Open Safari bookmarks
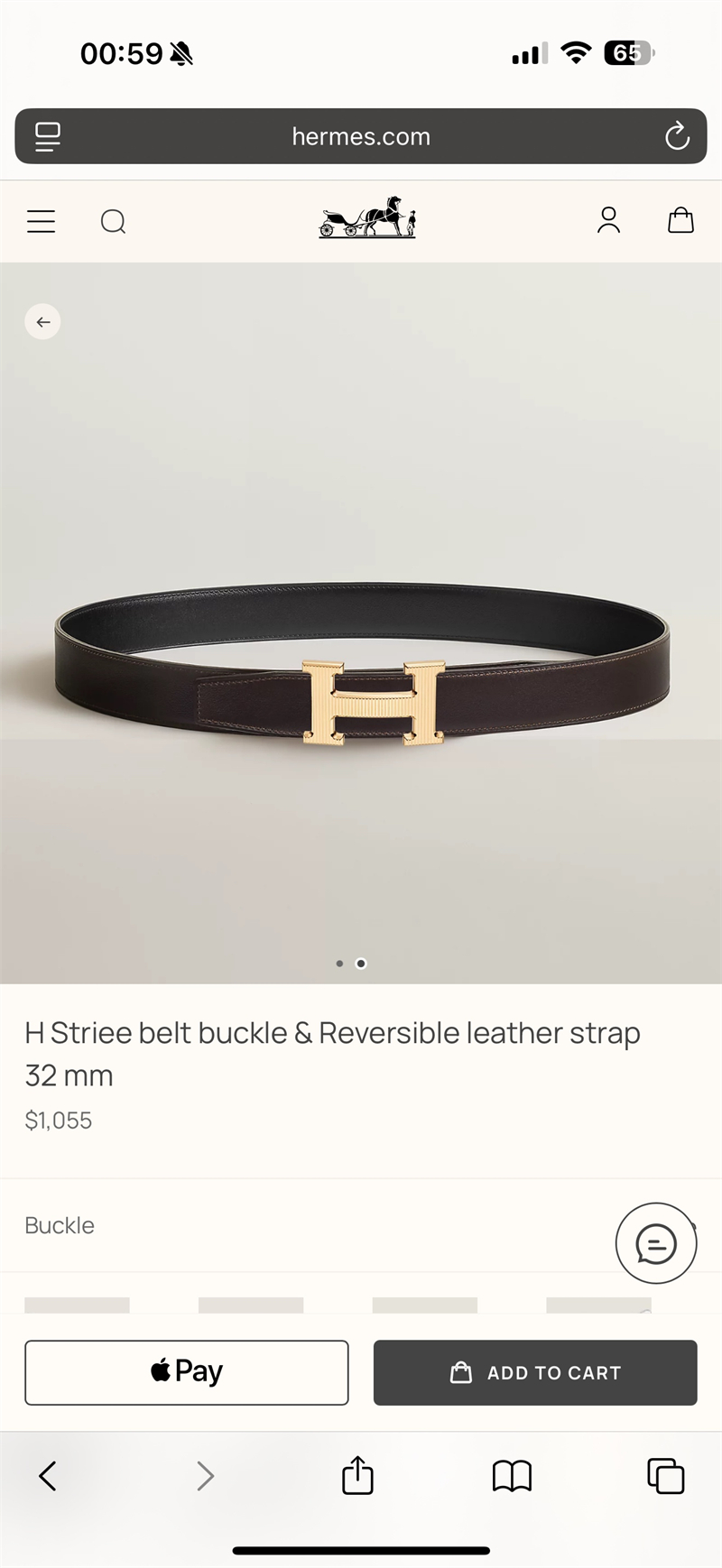The height and width of the screenshot is (1568, 722). coord(512,1476)
